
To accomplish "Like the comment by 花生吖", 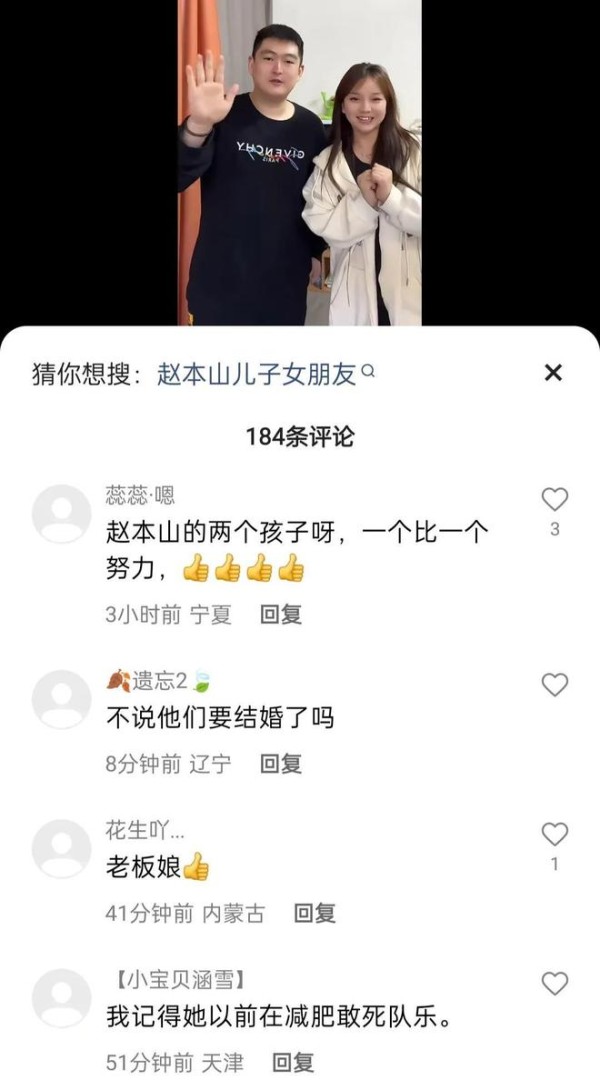I will (x=554, y=834).
